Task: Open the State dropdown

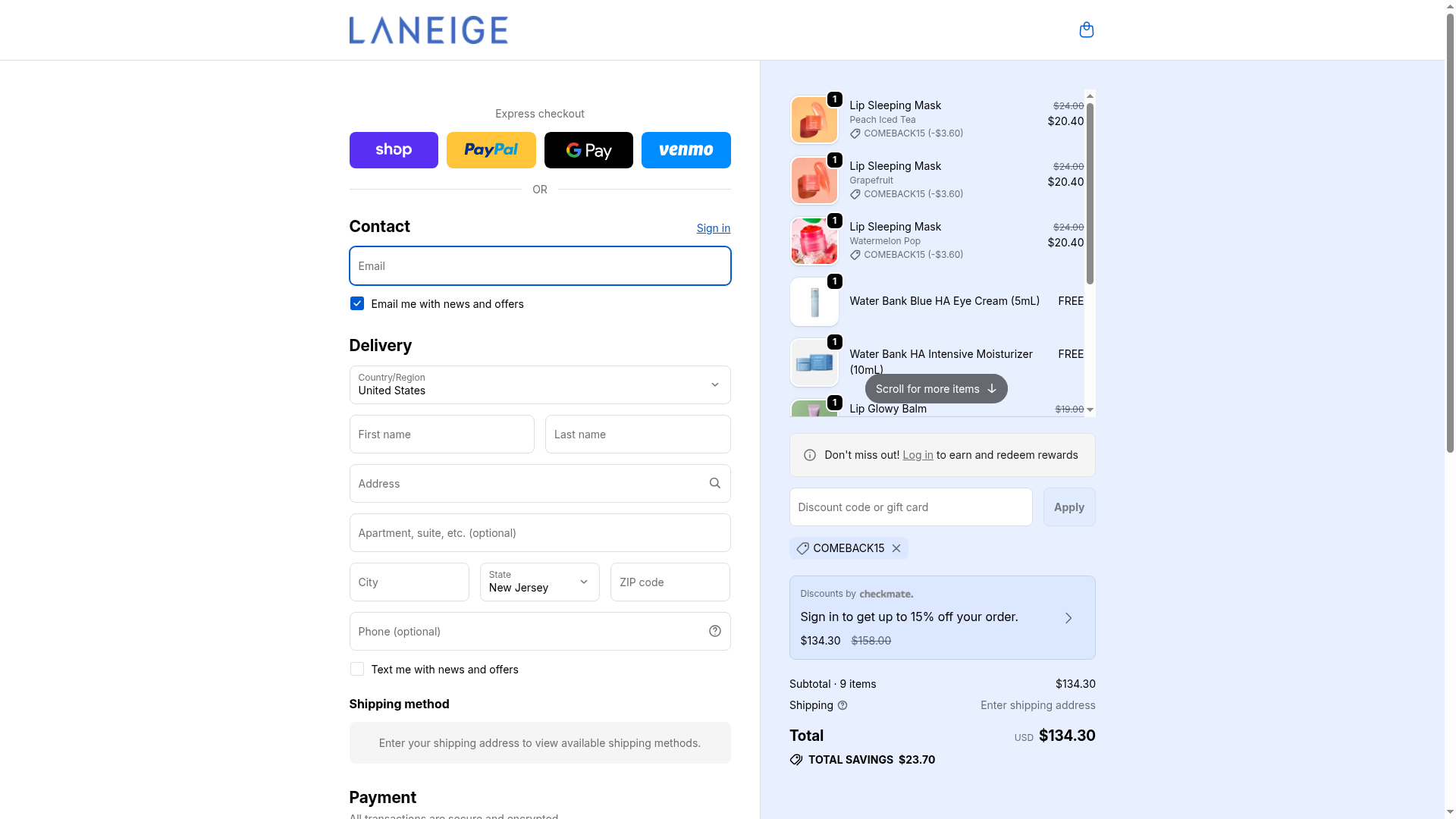Action: (539, 582)
